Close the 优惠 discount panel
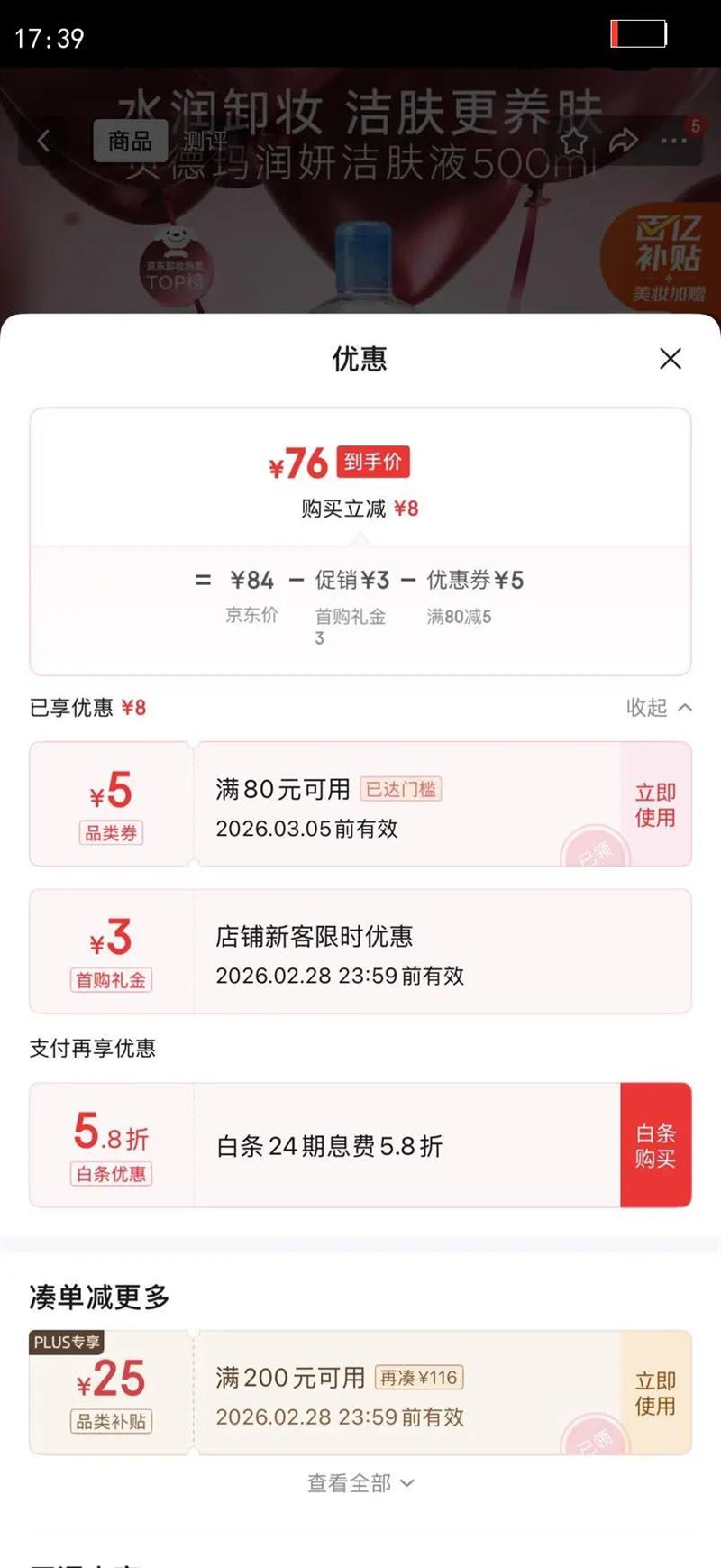The height and width of the screenshot is (1568, 721). (x=670, y=359)
